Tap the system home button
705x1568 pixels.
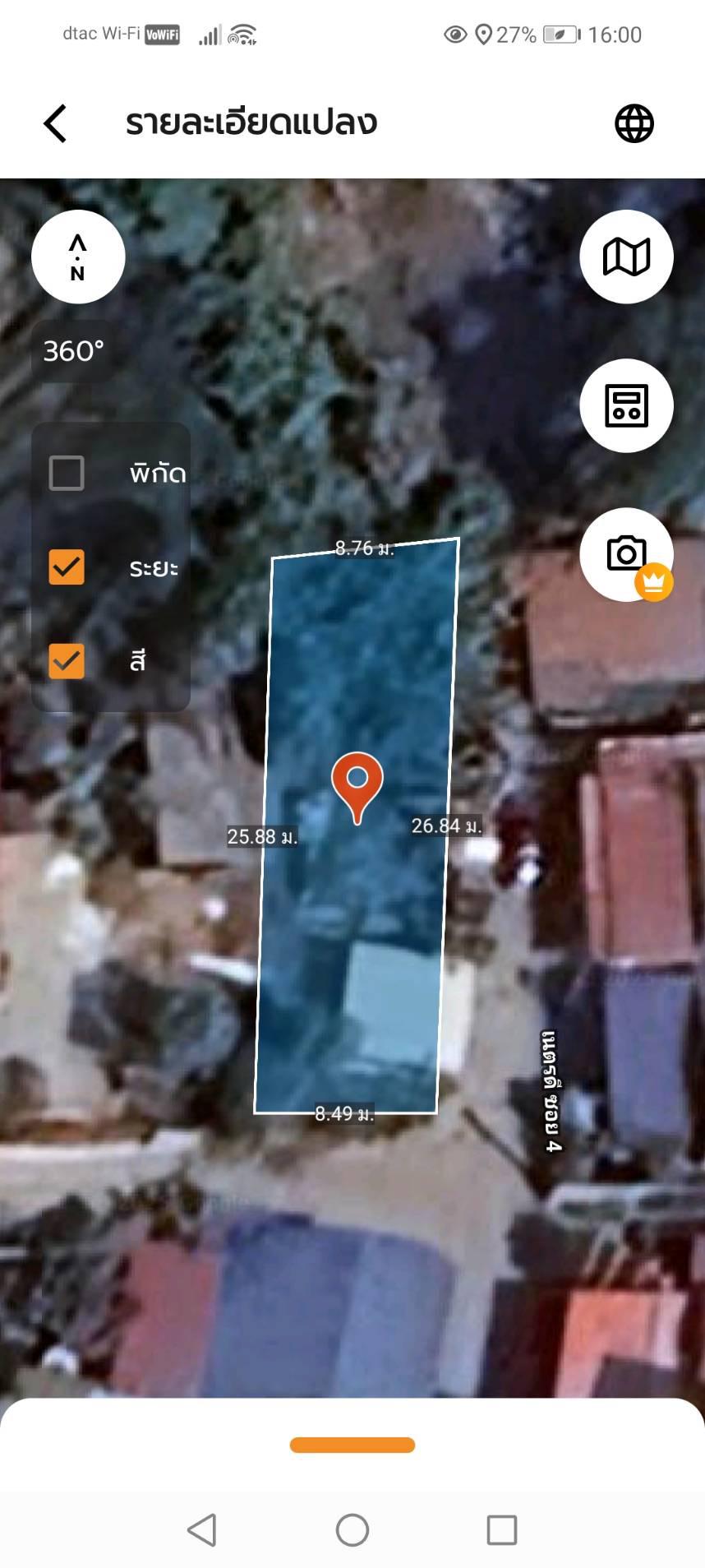(352, 1530)
